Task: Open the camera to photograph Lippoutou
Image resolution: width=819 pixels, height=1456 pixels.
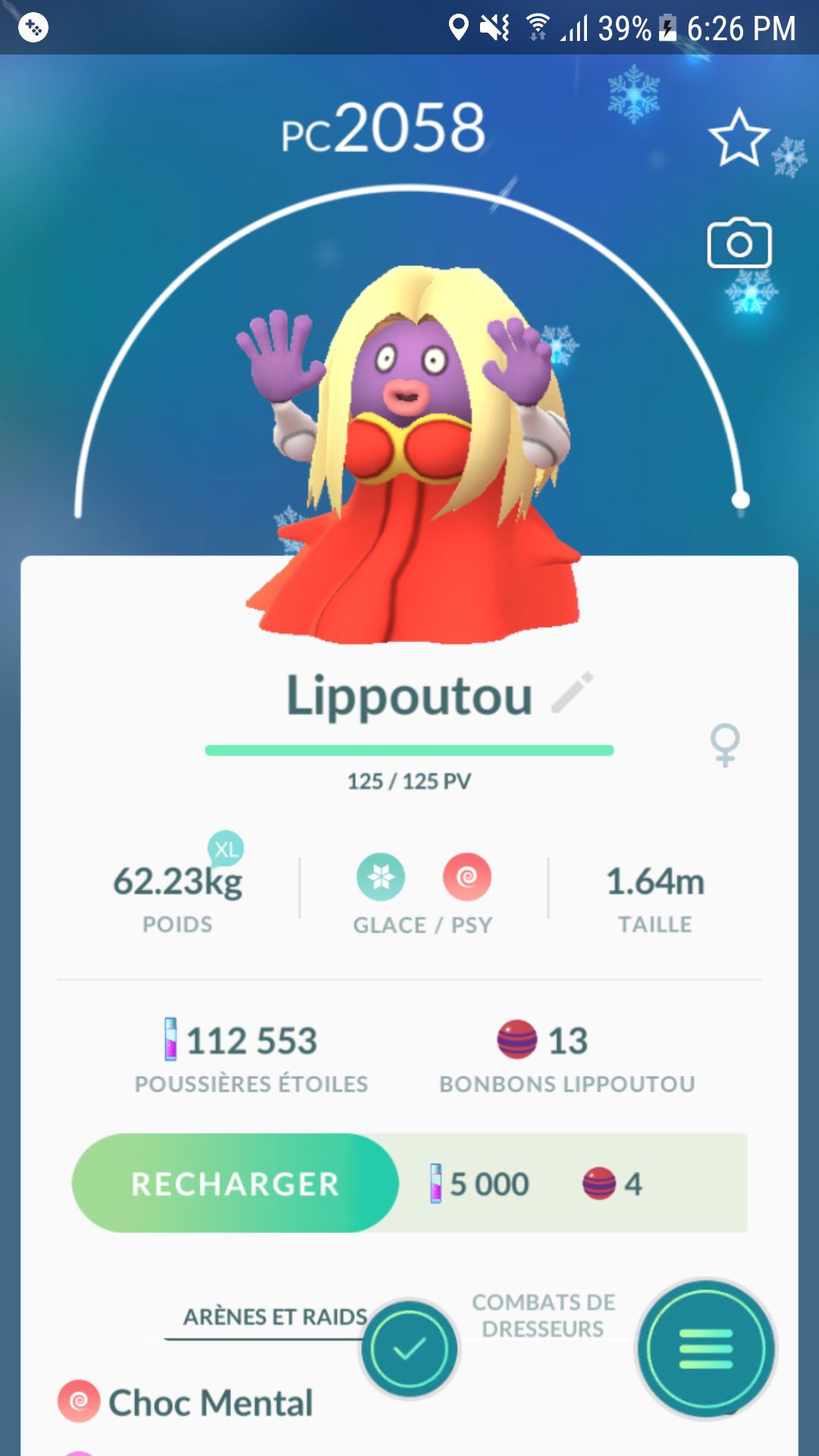Action: pyautogui.click(x=739, y=244)
